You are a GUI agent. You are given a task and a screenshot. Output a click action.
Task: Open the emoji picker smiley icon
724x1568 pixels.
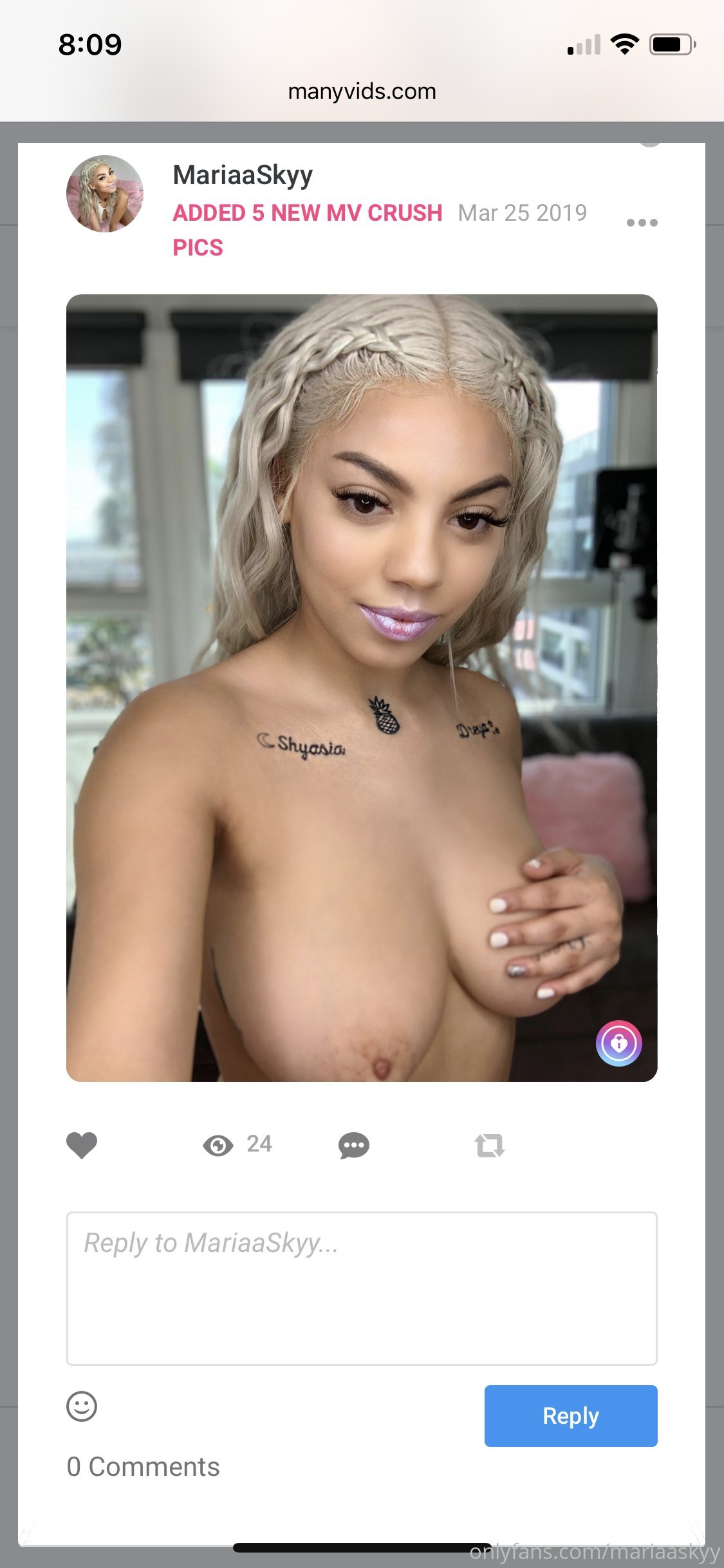tap(82, 1406)
